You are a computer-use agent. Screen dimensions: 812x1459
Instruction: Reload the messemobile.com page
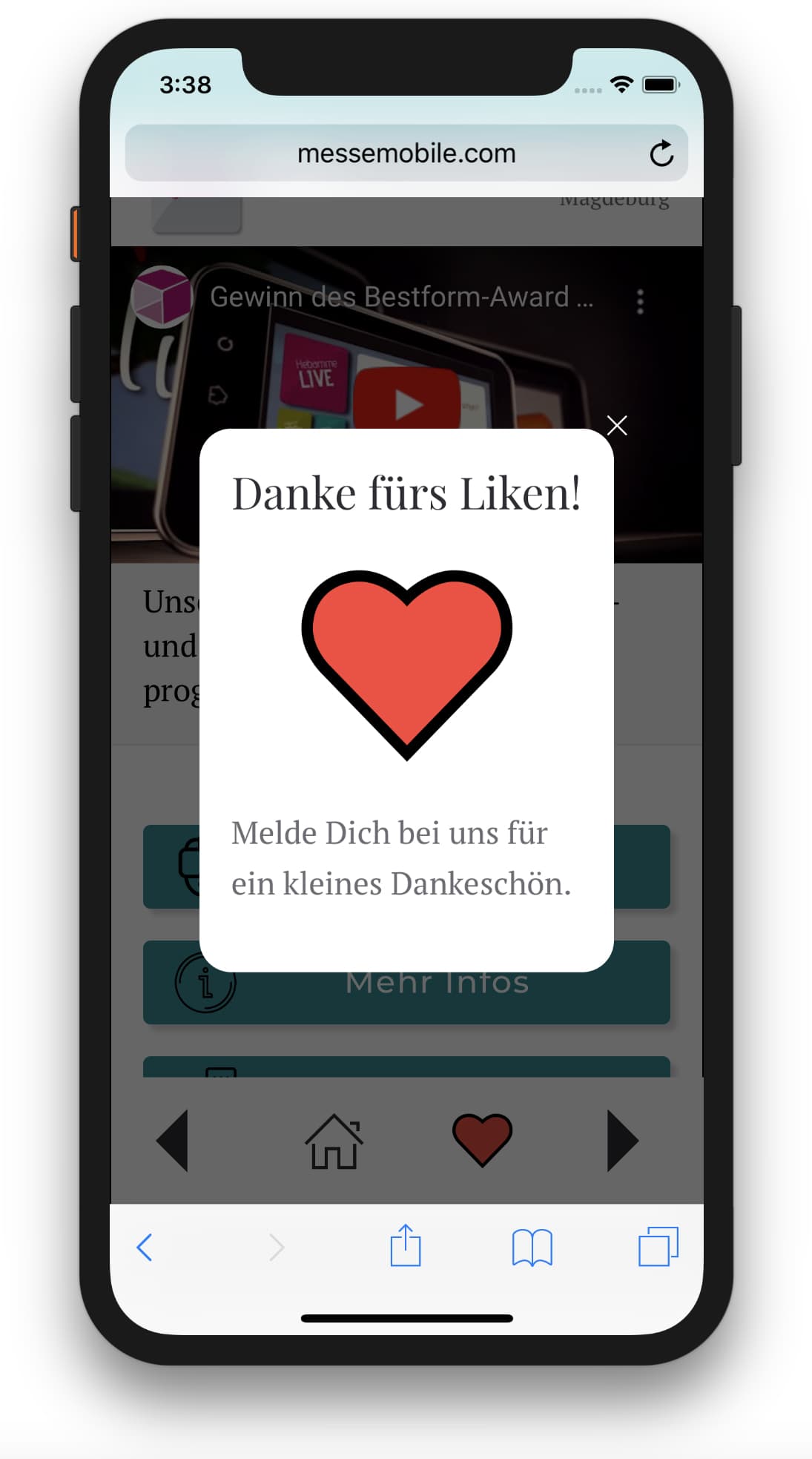661,154
